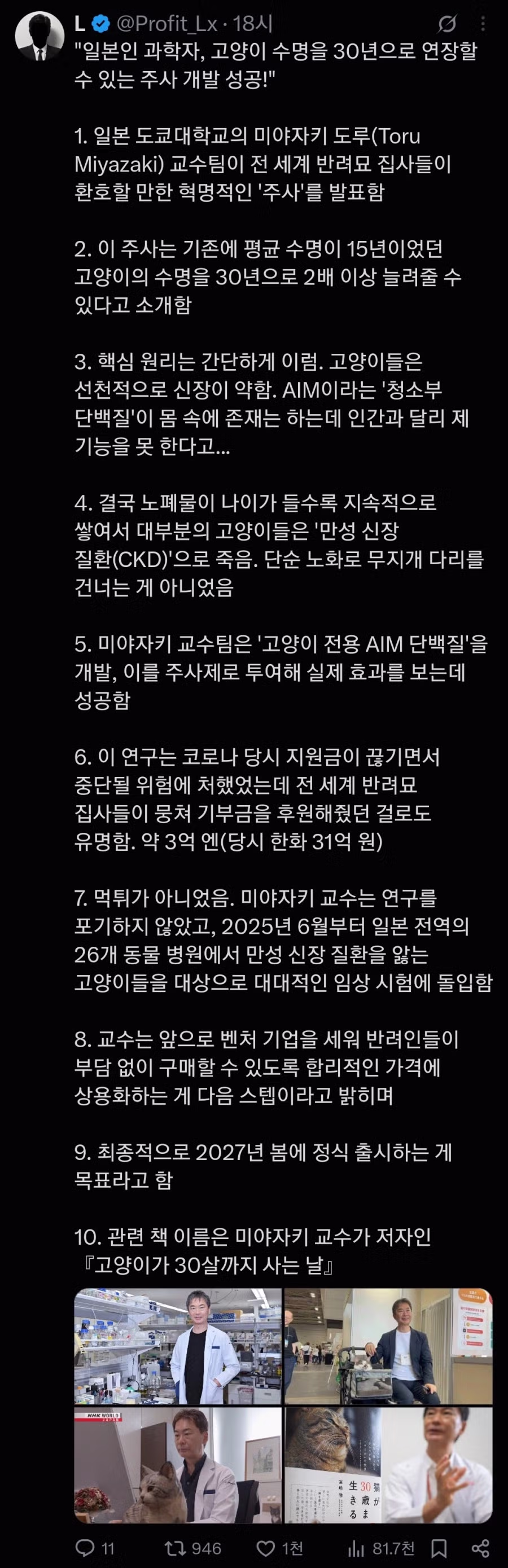Viewport: 508px width, 1568px height.
Task: Open the post's three-dot overflow menu
Action: [x=483, y=24]
